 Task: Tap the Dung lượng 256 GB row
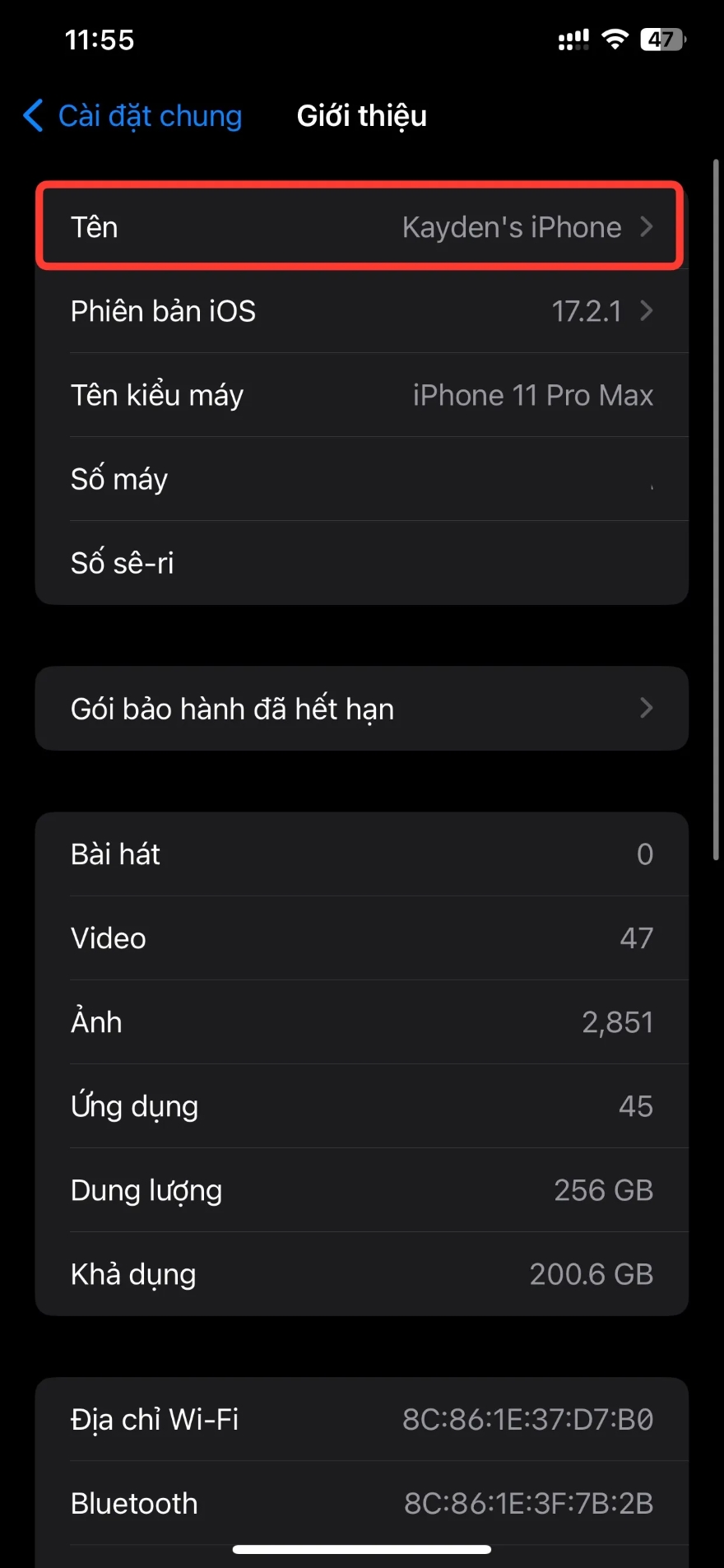362,1190
